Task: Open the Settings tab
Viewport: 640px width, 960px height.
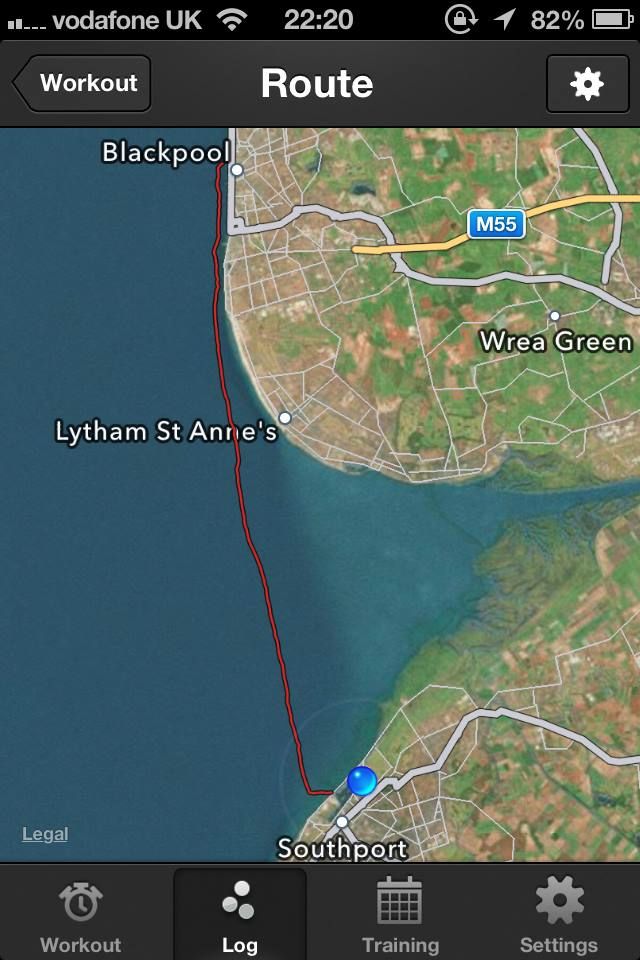Action: [559, 915]
